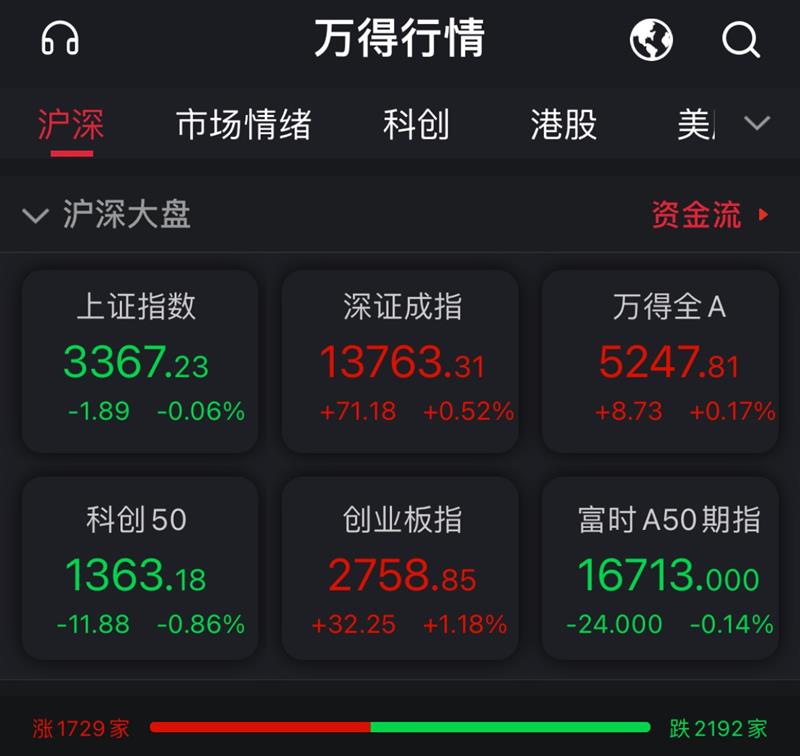800x756 pixels.
Task: Open the 创业板指 index card
Action: pyautogui.click(x=400, y=568)
